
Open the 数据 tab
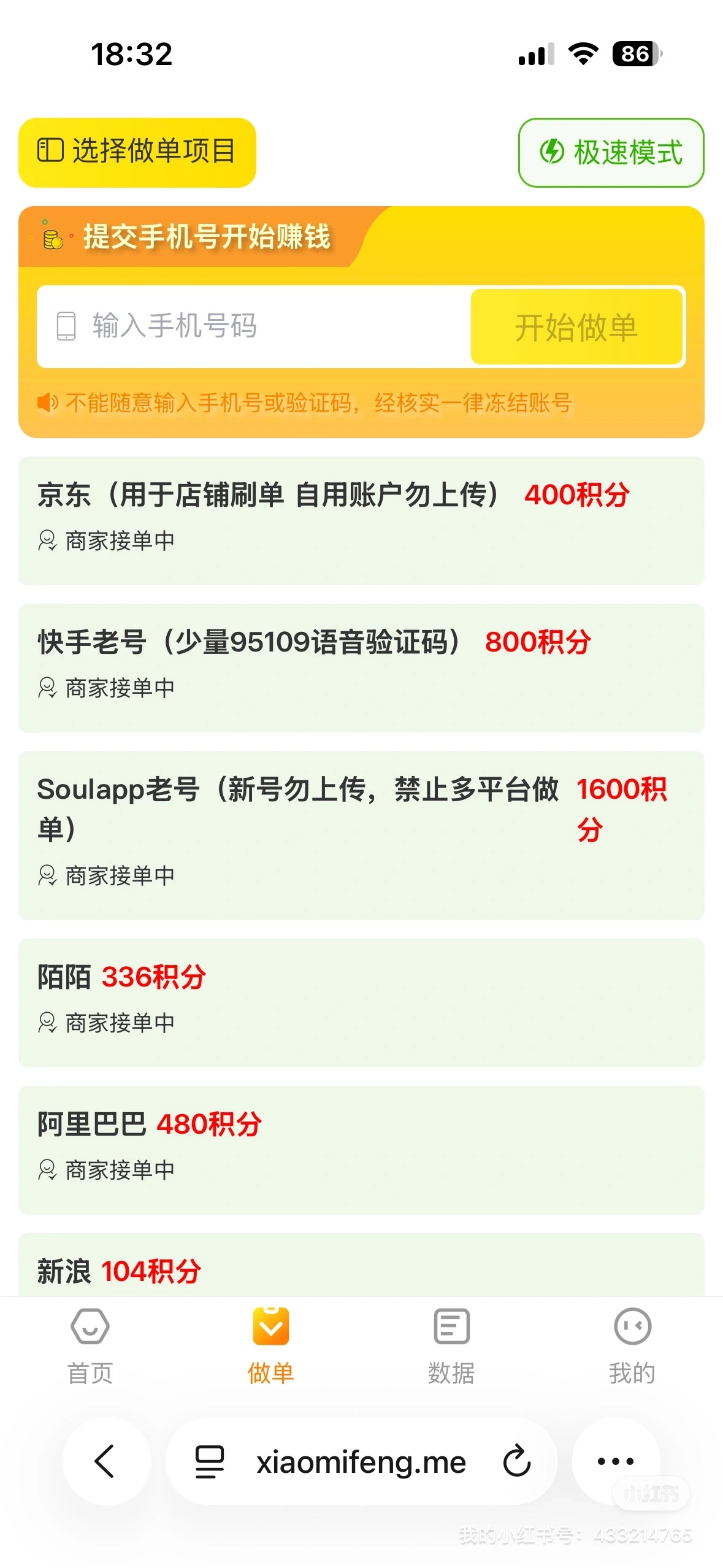click(451, 1346)
